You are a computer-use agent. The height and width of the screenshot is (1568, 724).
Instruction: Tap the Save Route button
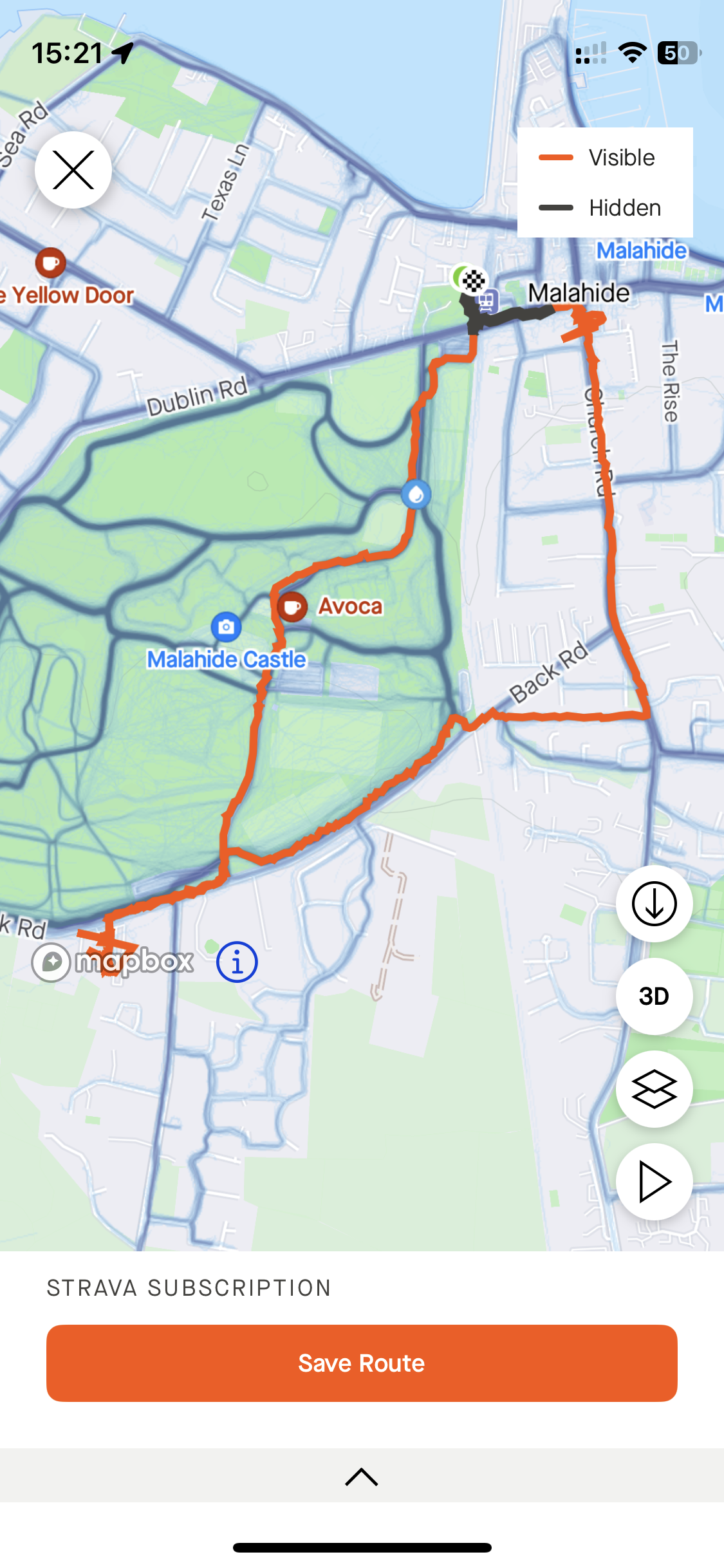pyautogui.click(x=362, y=1363)
